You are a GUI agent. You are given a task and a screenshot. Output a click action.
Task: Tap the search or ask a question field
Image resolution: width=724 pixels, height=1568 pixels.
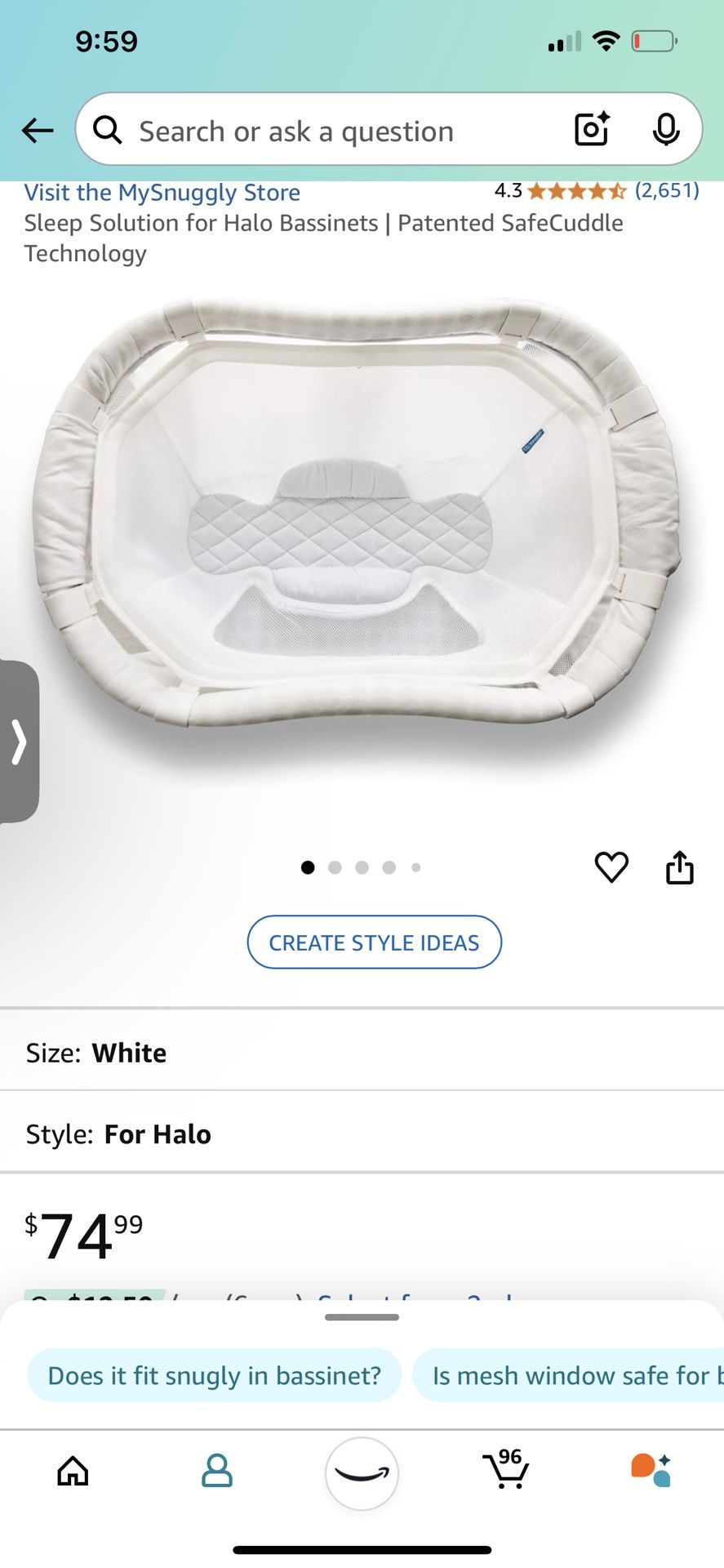(x=326, y=131)
